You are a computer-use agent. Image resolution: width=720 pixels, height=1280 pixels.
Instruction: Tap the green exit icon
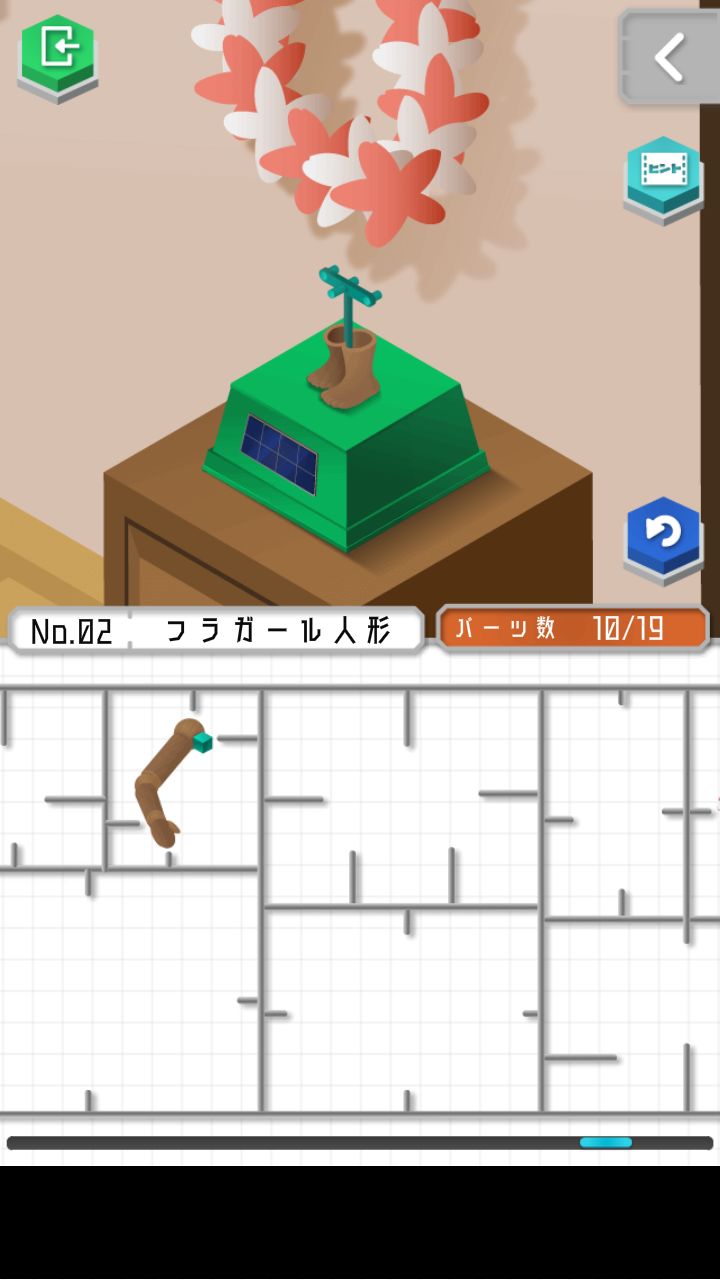(x=58, y=52)
